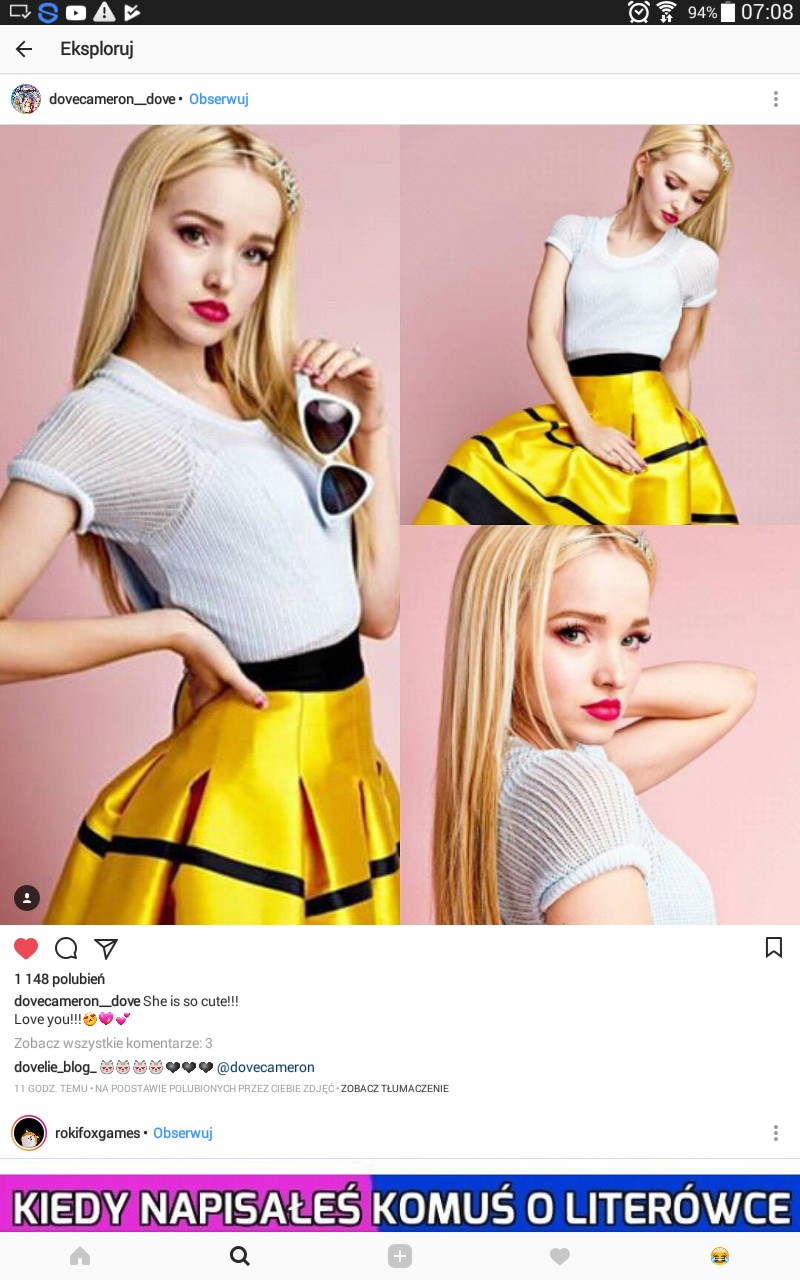Open overflow menu on the rokifoxgames post

[x=775, y=1133]
